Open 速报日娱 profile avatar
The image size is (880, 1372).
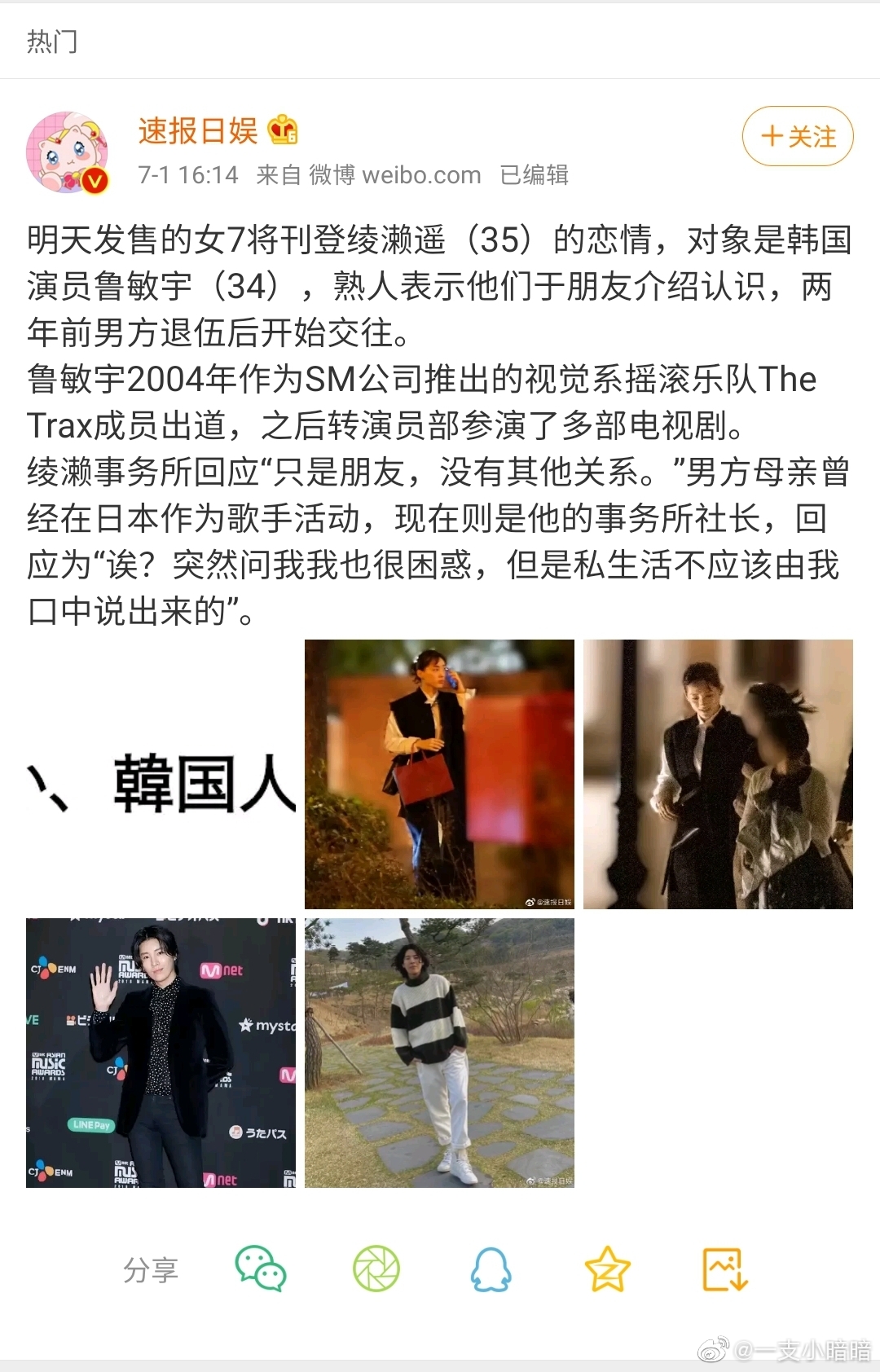pyautogui.click(x=68, y=152)
